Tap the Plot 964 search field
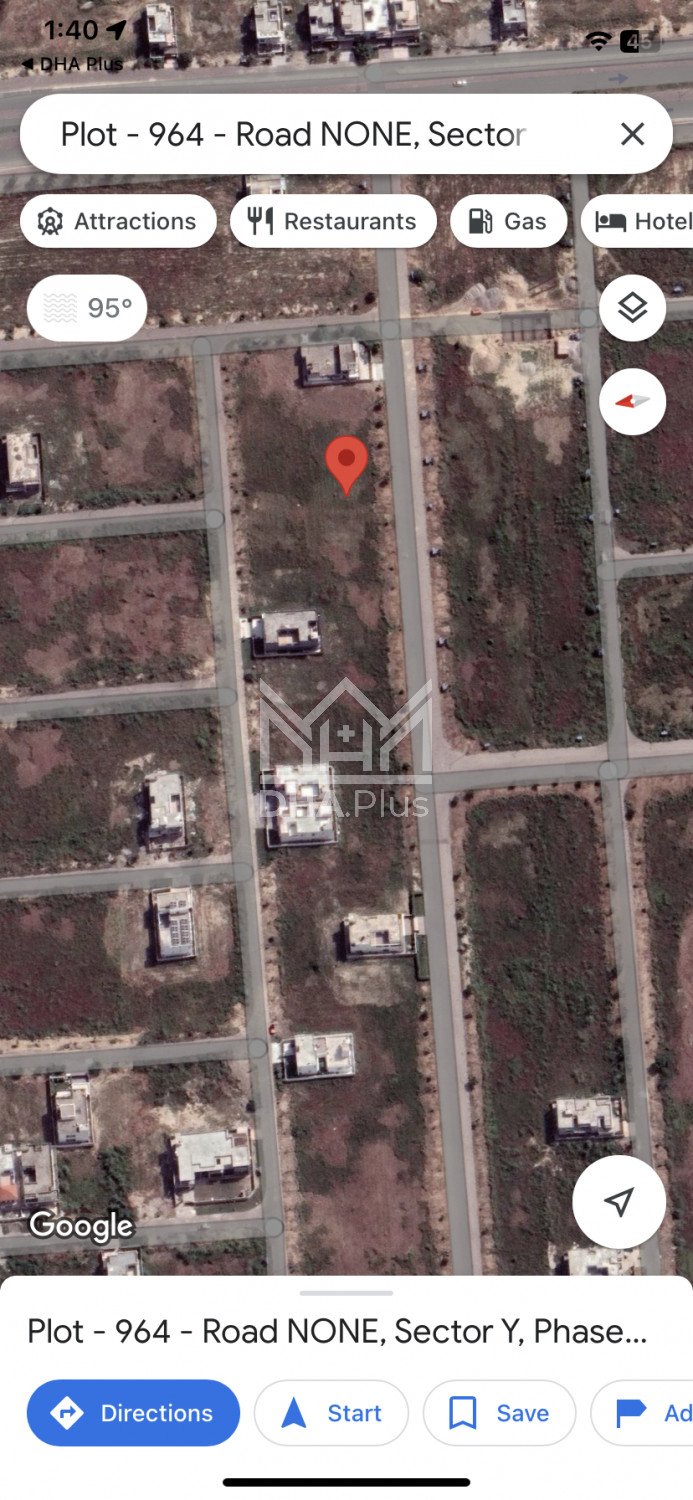The width and height of the screenshot is (693, 1500). coord(300,134)
